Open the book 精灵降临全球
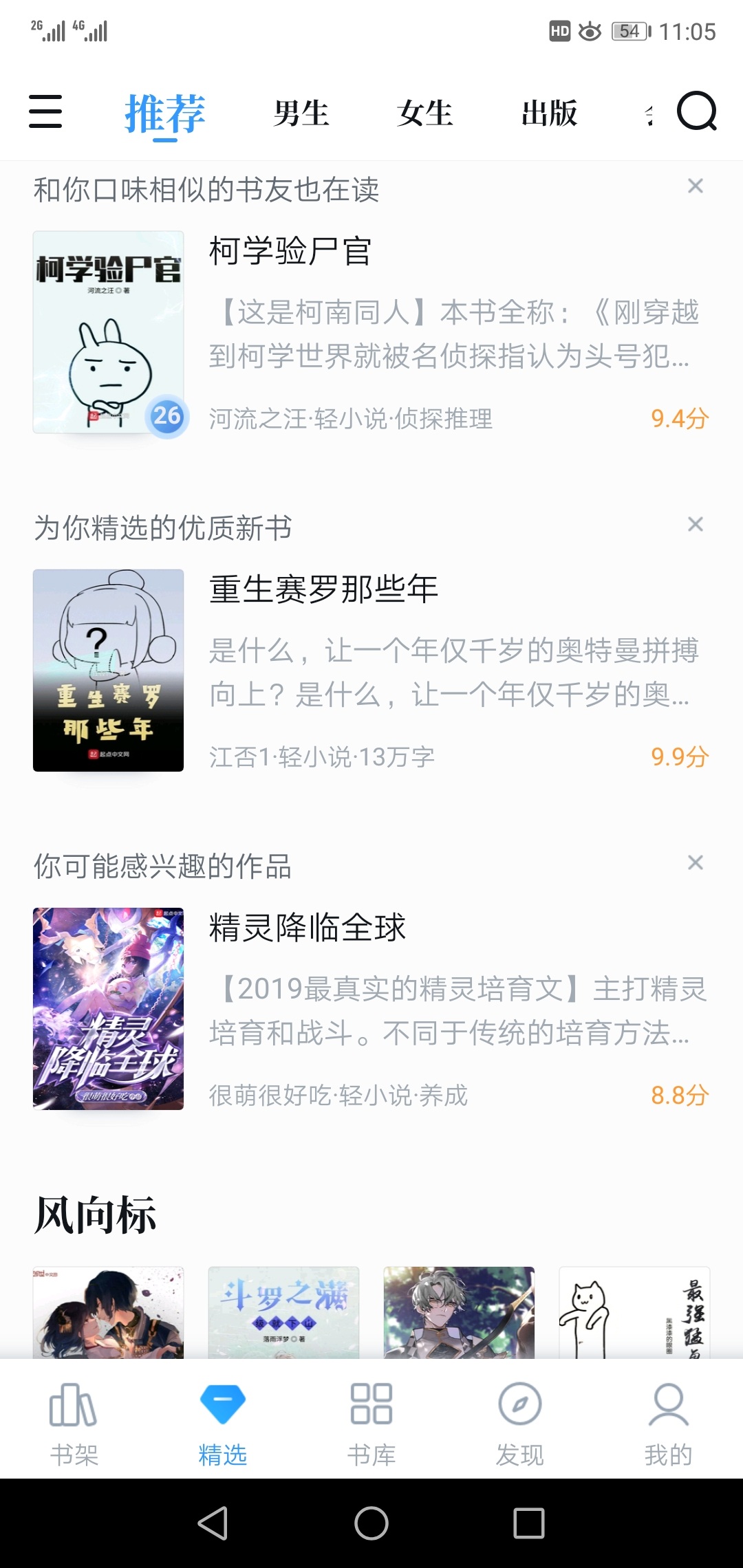The image size is (743, 1568). pyautogui.click(x=308, y=928)
